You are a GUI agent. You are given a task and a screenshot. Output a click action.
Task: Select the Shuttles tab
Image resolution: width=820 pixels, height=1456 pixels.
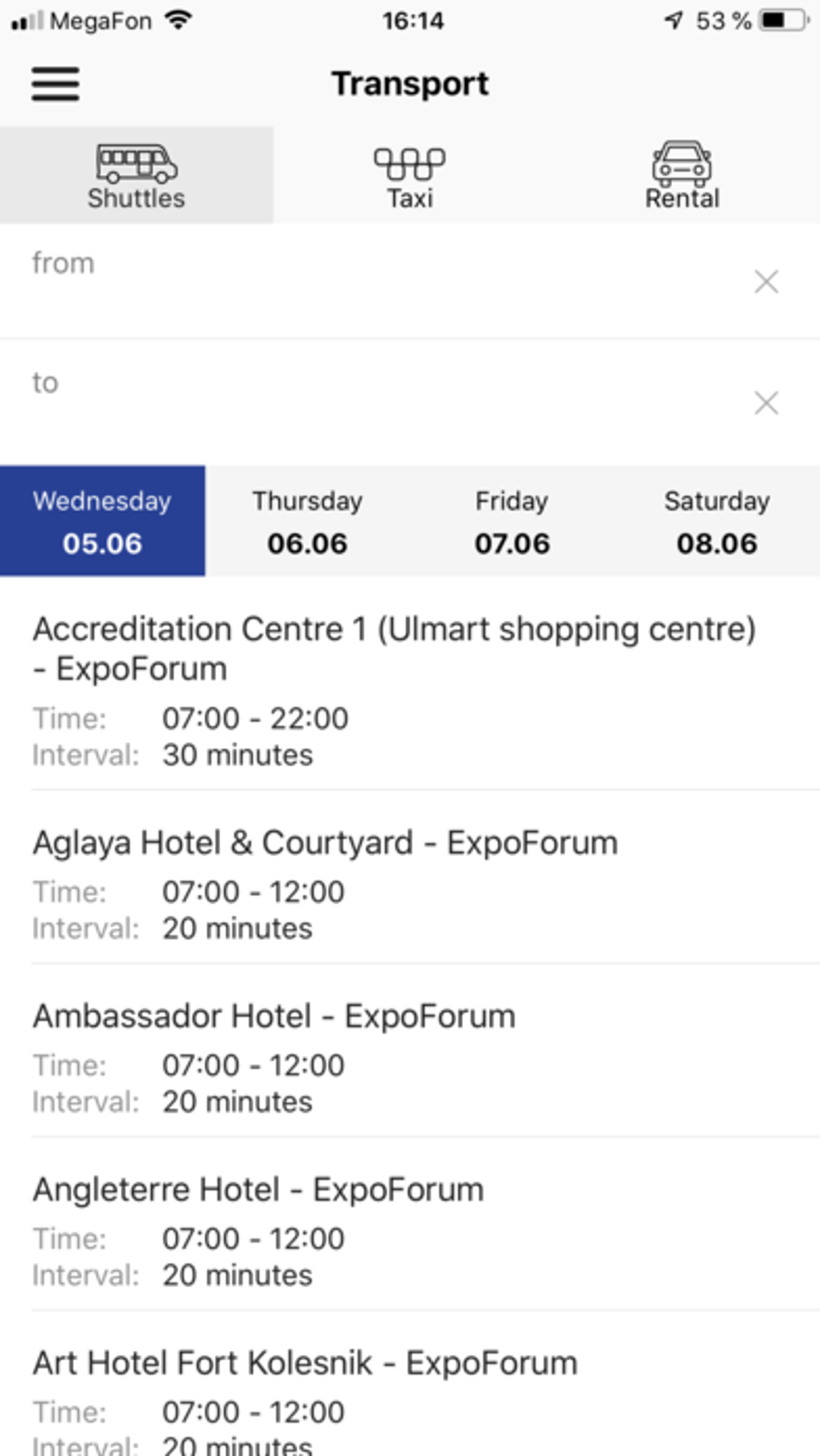click(x=137, y=175)
